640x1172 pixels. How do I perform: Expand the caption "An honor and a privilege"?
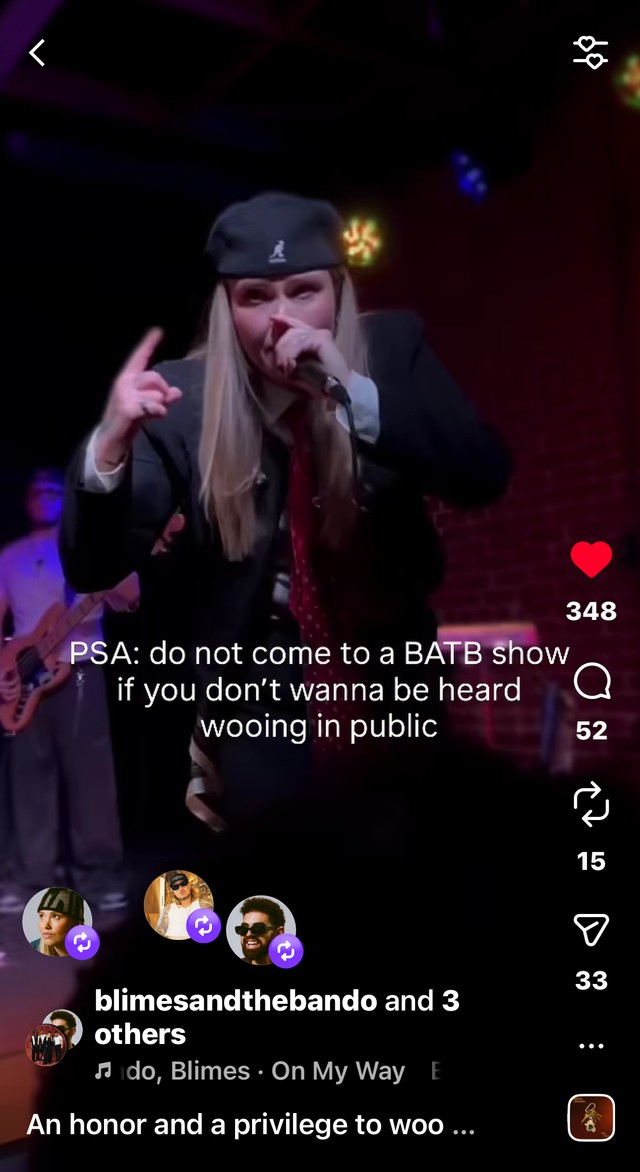[x=250, y=1124]
